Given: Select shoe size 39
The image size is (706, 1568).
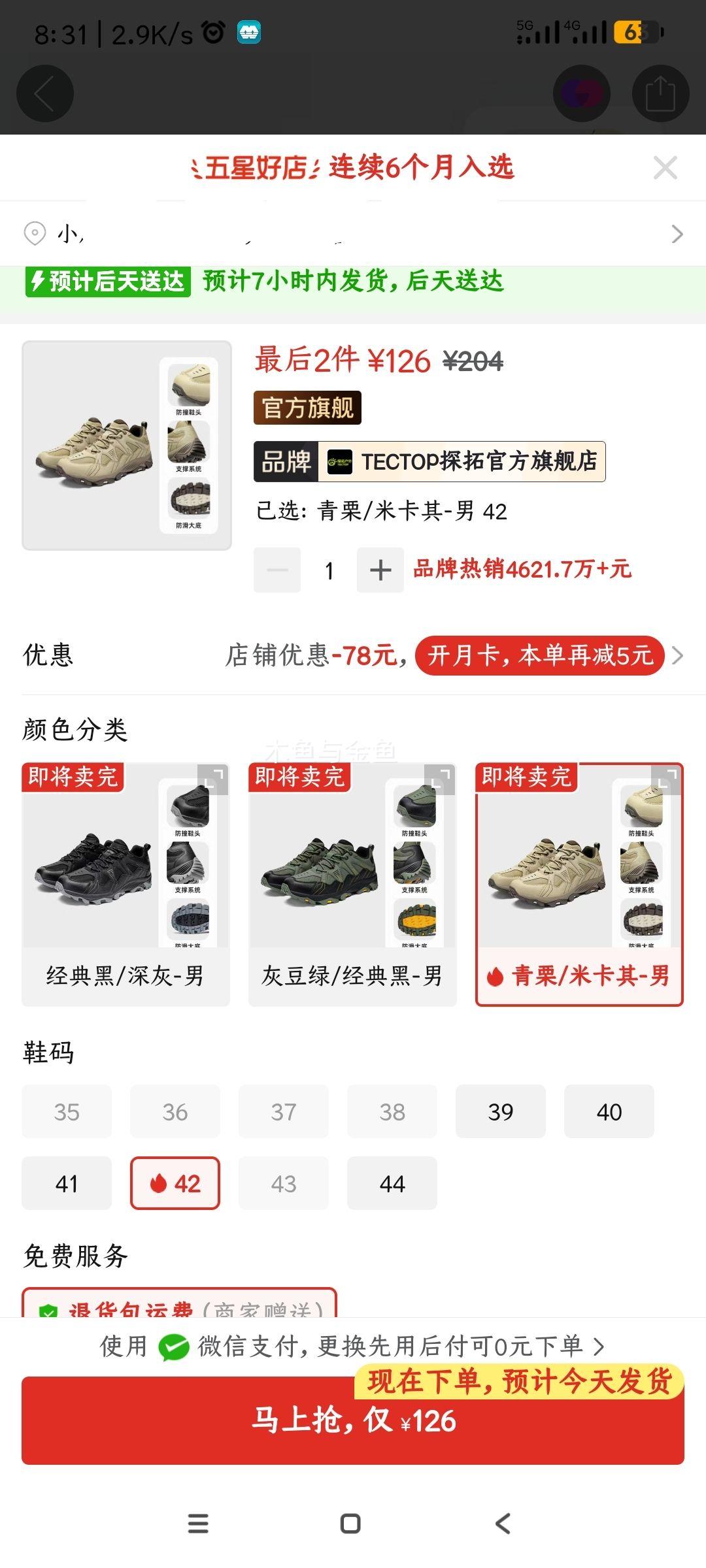Looking at the screenshot, I should point(500,1111).
